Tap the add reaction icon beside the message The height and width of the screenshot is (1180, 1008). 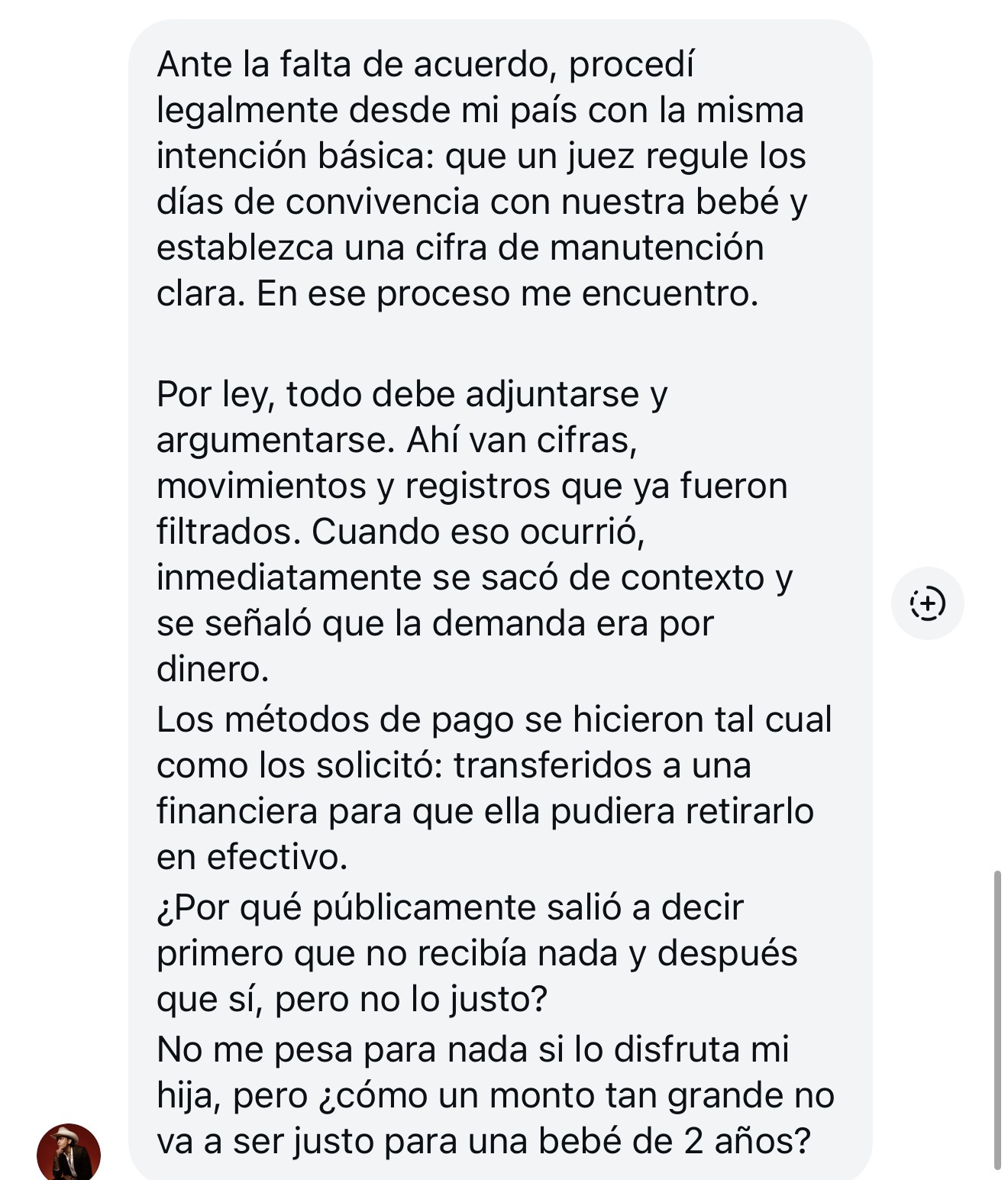(927, 603)
